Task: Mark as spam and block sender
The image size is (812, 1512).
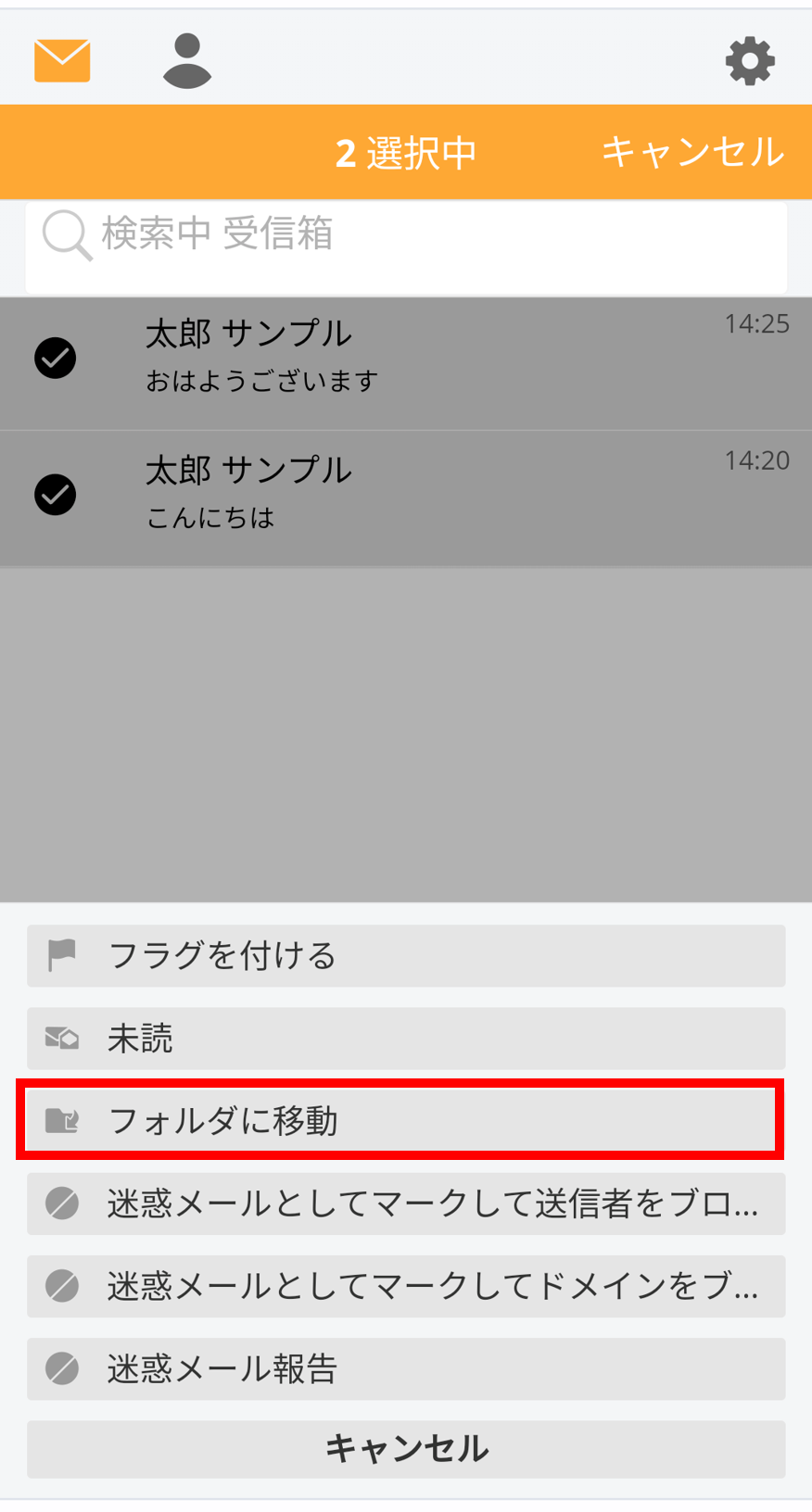Action: pos(406,1203)
